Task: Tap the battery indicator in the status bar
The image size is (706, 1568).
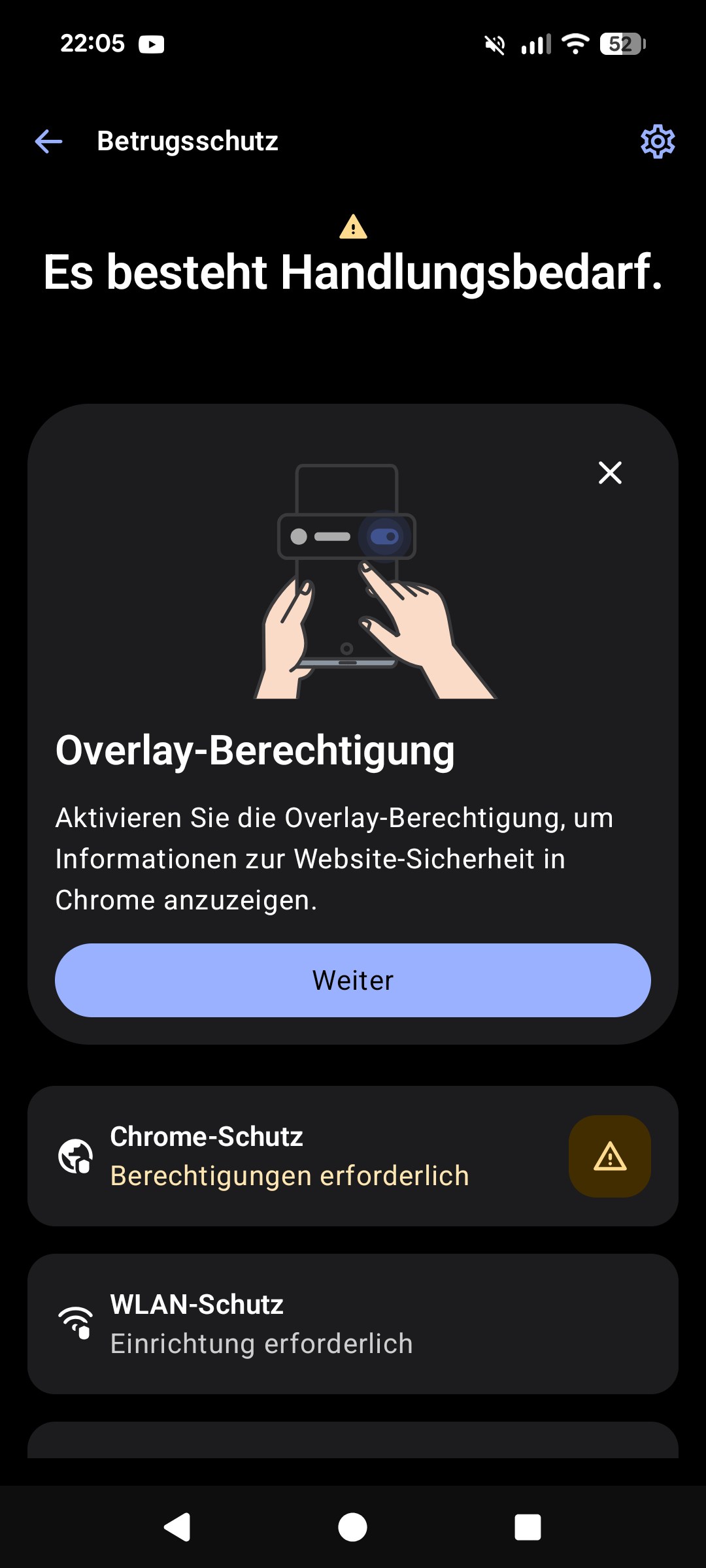Action: point(620,44)
